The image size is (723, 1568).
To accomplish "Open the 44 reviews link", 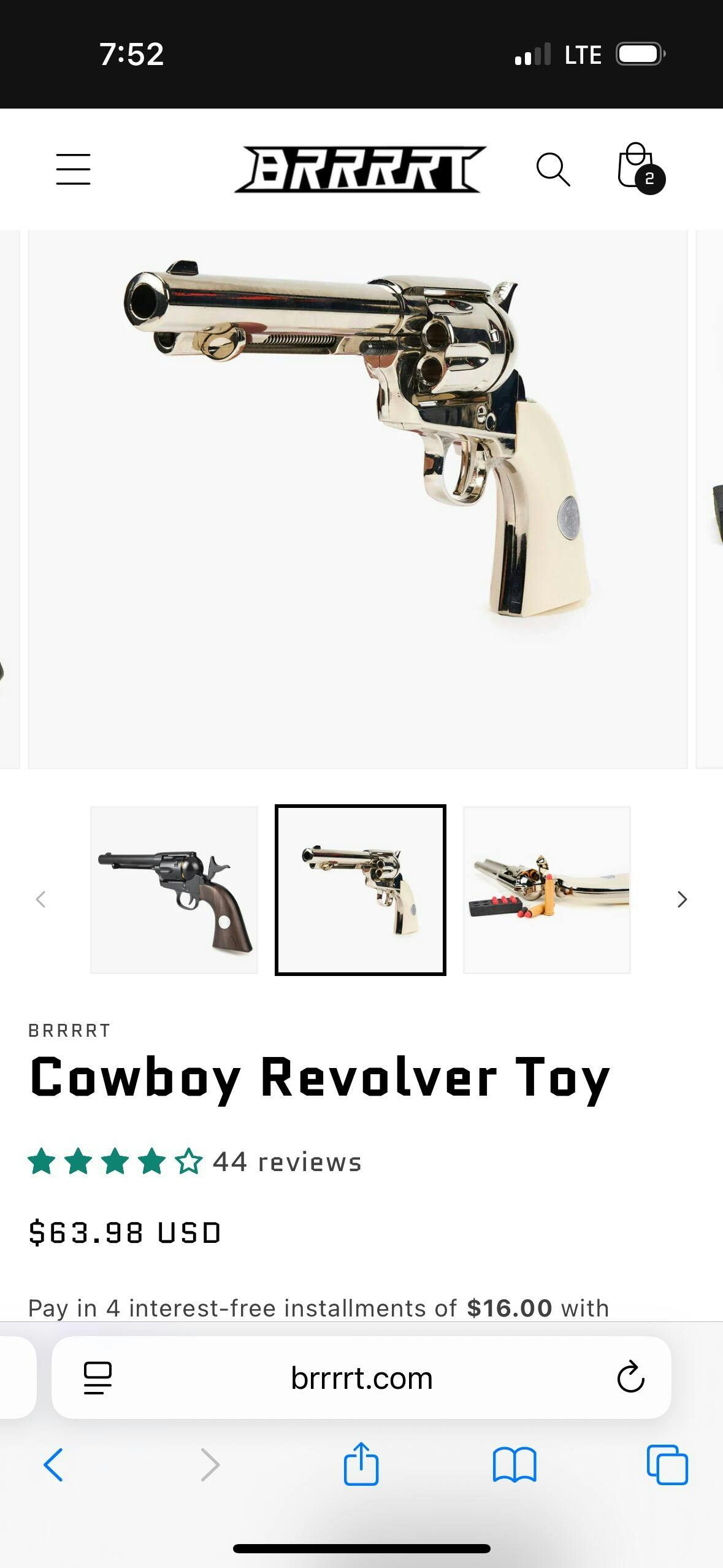I will click(x=287, y=1162).
